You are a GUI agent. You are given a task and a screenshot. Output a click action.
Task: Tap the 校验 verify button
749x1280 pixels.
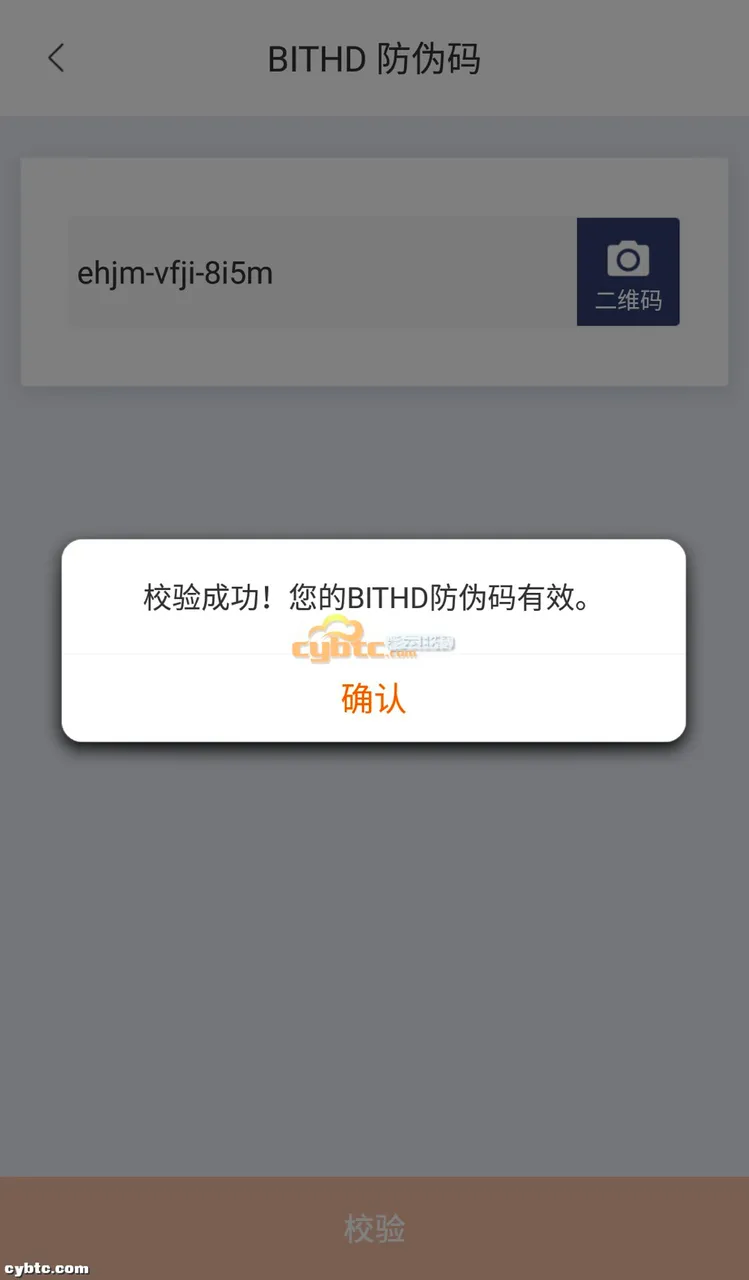click(x=374, y=1228)
